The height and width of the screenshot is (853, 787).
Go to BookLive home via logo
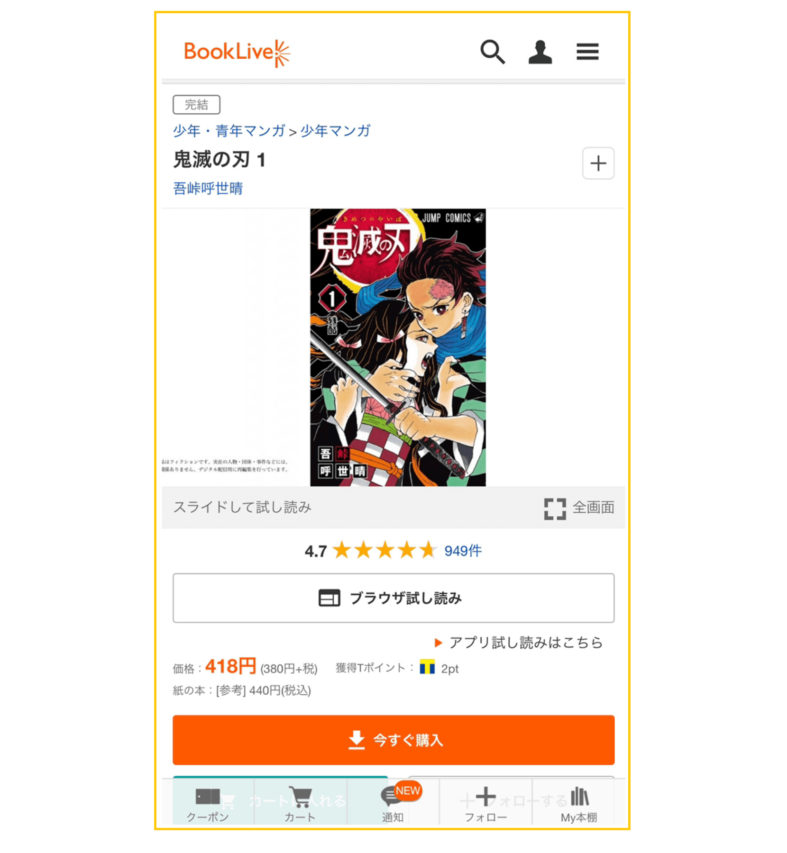(237, 52)
